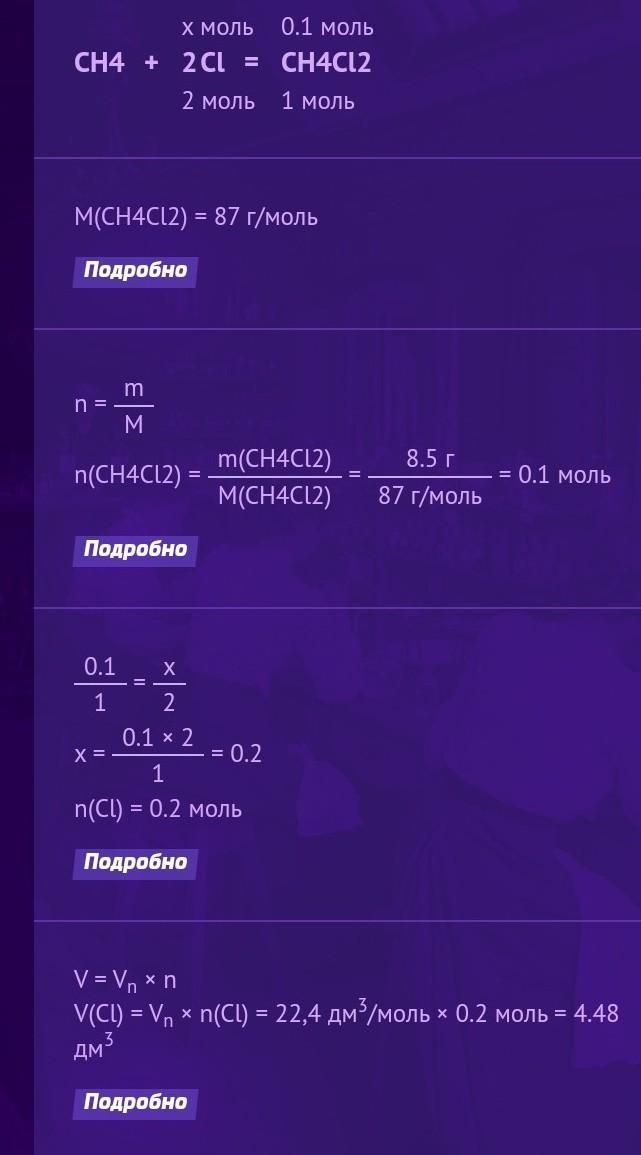This screenshot has width=641, height=1155.
Task: Tap Подробно under M(CH4Cl2) = 87 г/моль
Action: click(135, 270)
